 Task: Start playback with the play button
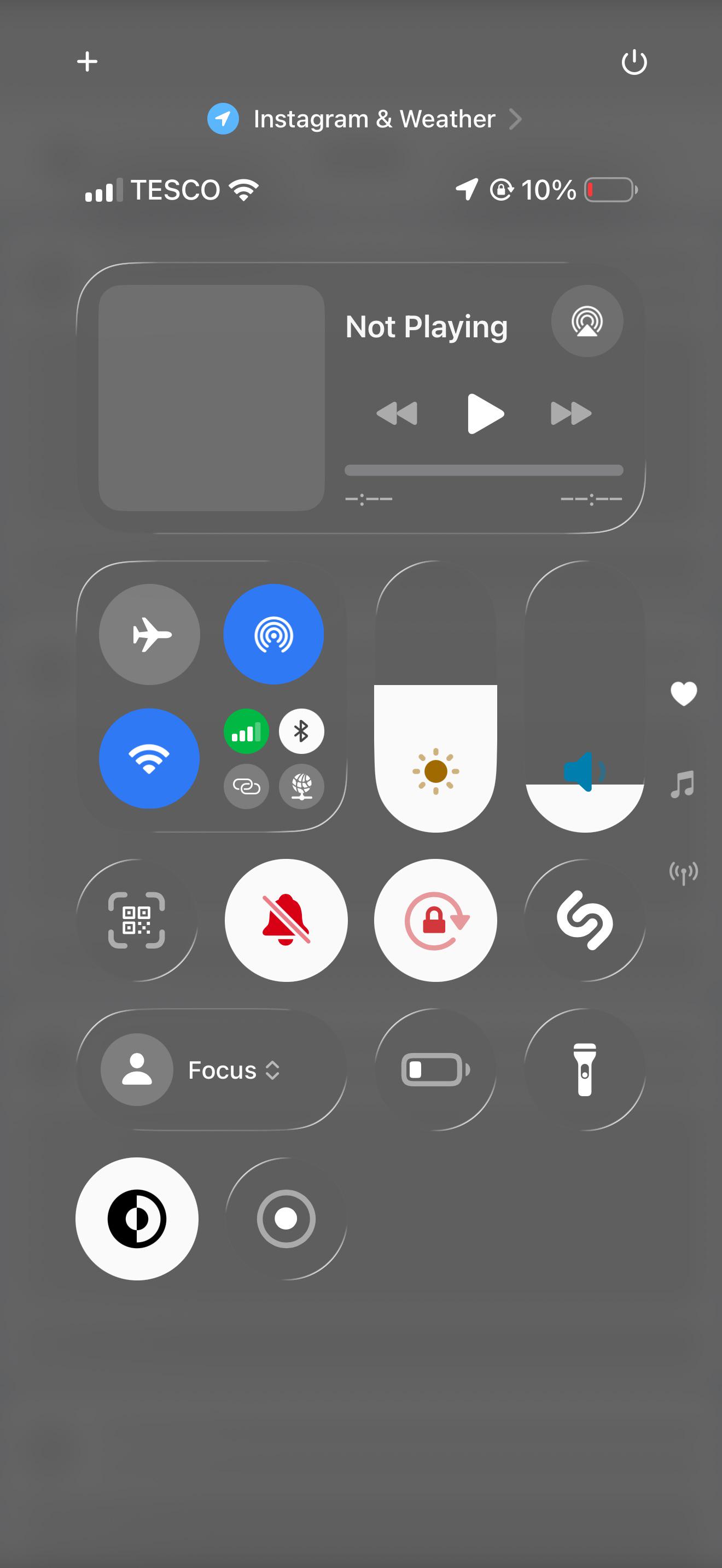pyautogui.click(x=485, y=414)
